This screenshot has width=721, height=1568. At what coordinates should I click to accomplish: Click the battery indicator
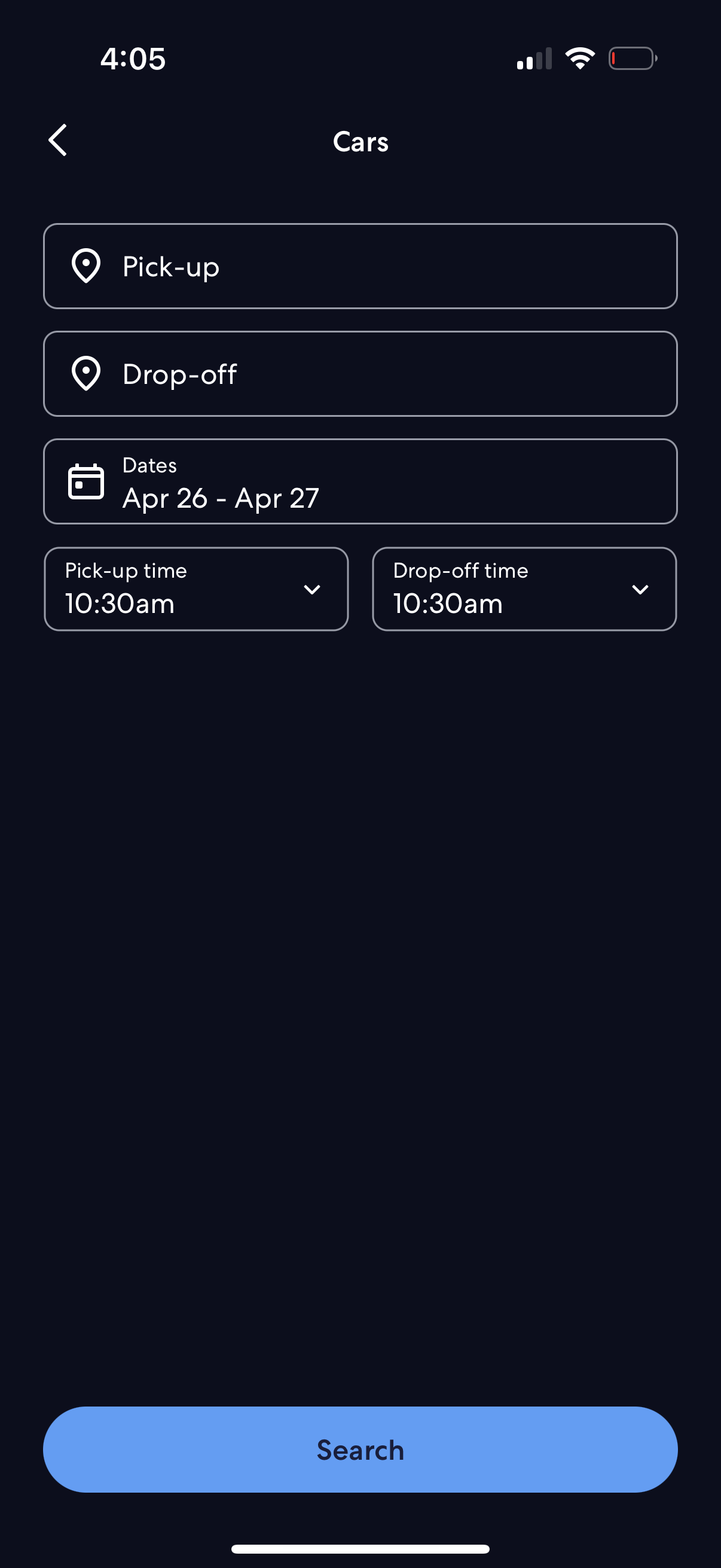pos(632,58)
